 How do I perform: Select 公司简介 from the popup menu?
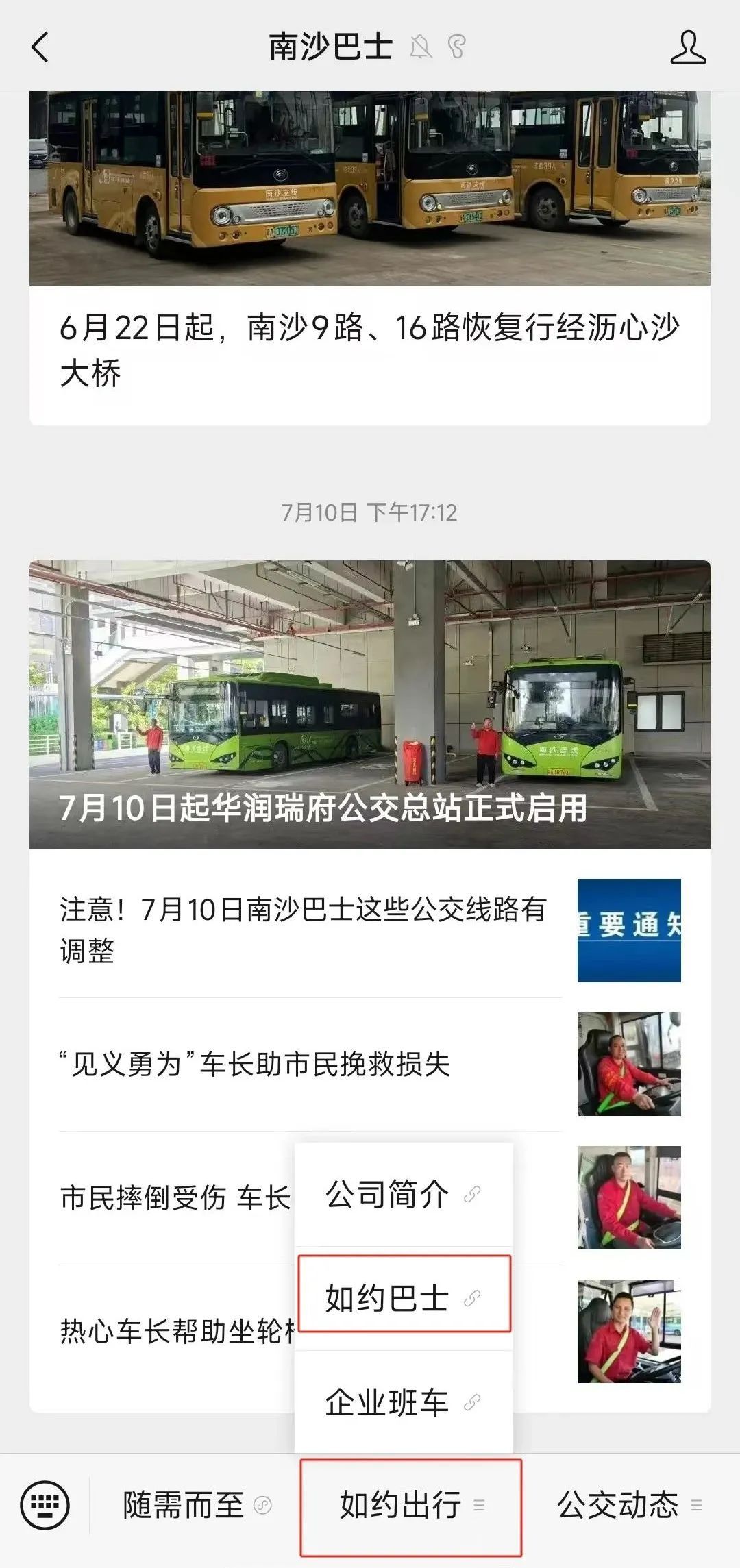coord(403,1195)
